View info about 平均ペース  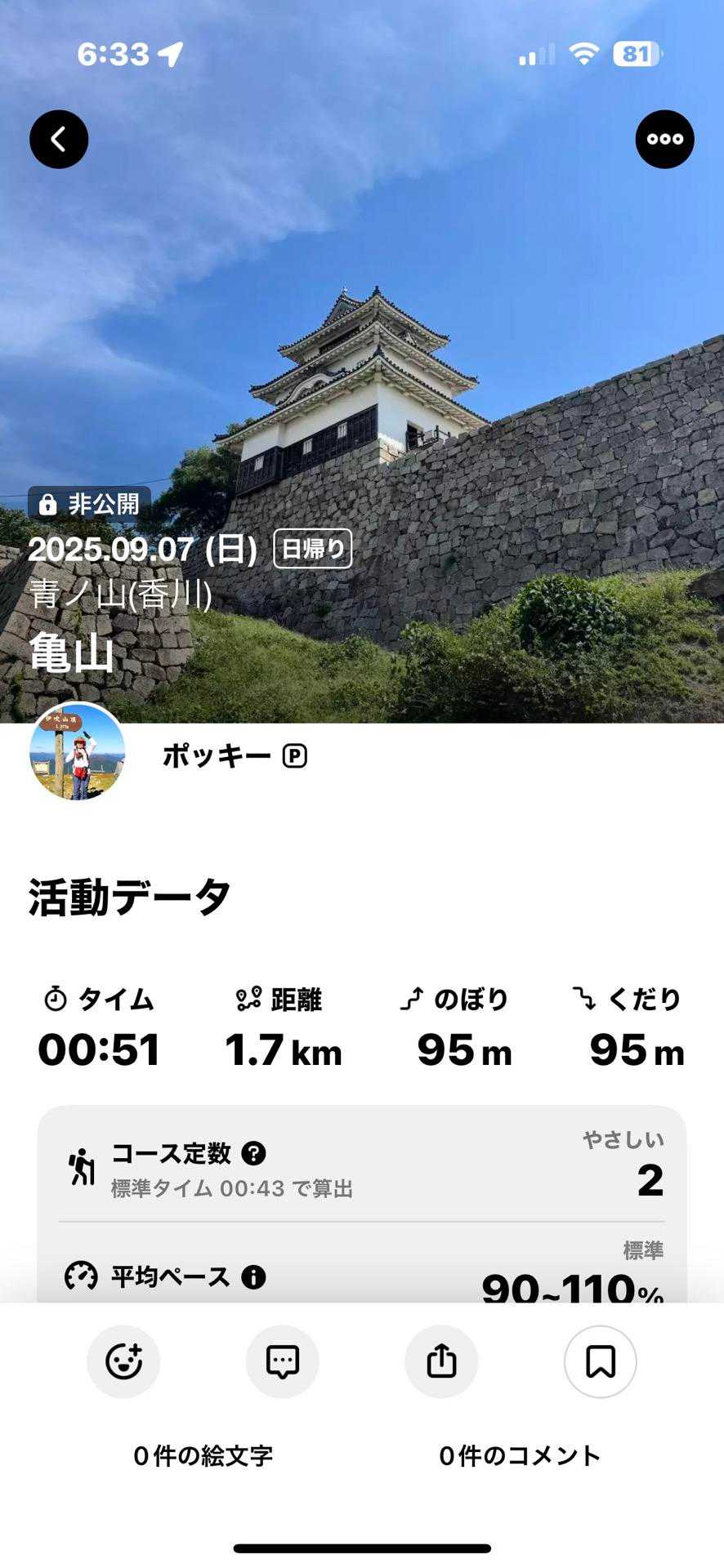pyautogui.click(x=253, y=1277)
